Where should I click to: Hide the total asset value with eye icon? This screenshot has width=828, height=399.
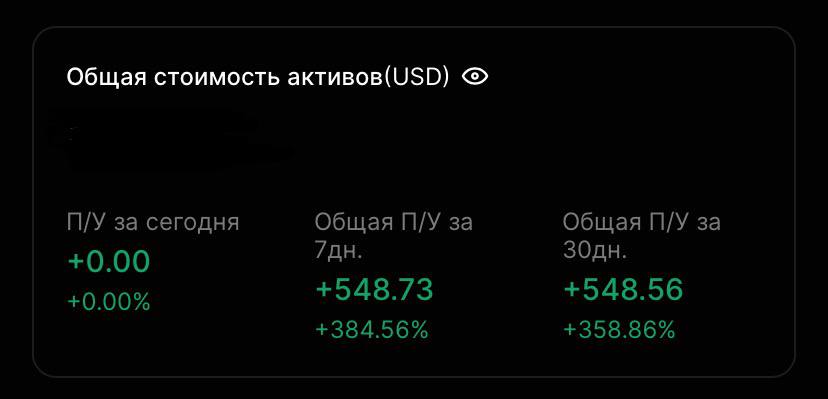point(475,77)
